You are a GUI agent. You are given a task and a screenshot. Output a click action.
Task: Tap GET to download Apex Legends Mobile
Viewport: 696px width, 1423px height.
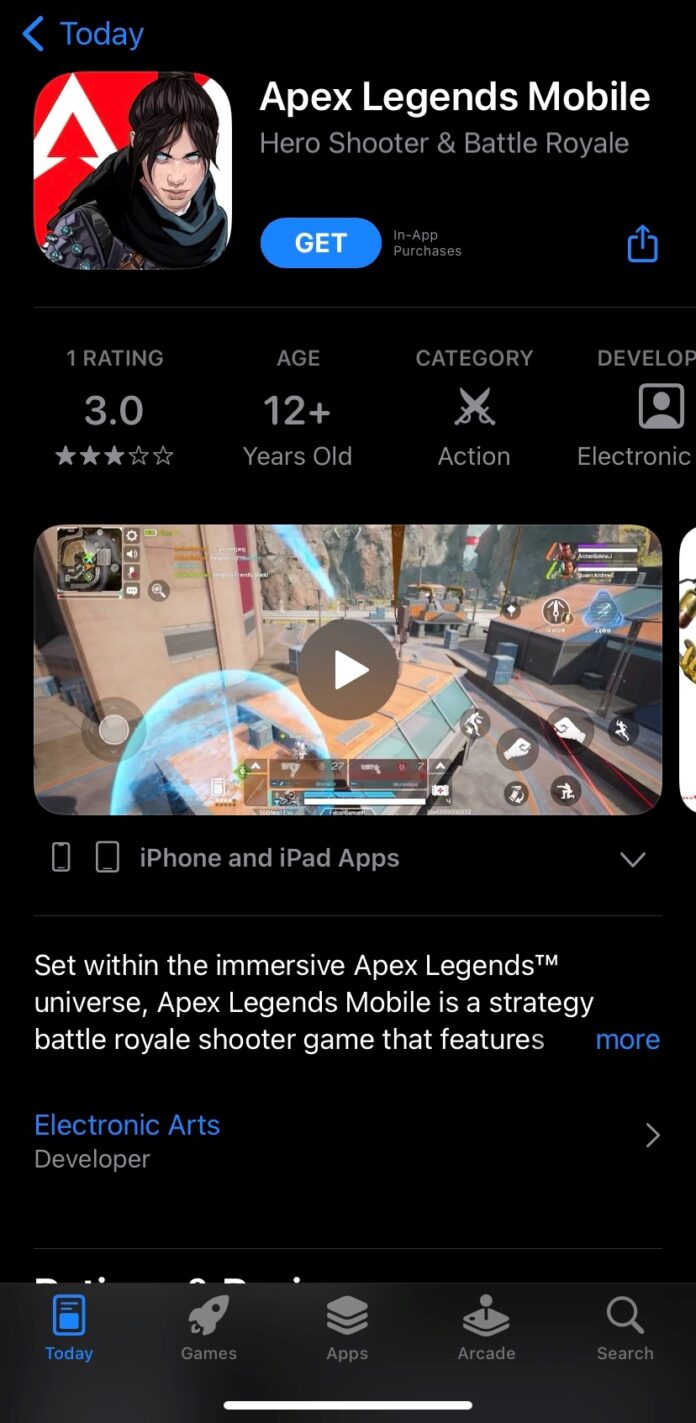pyautogui.click(x=320, y=243)
